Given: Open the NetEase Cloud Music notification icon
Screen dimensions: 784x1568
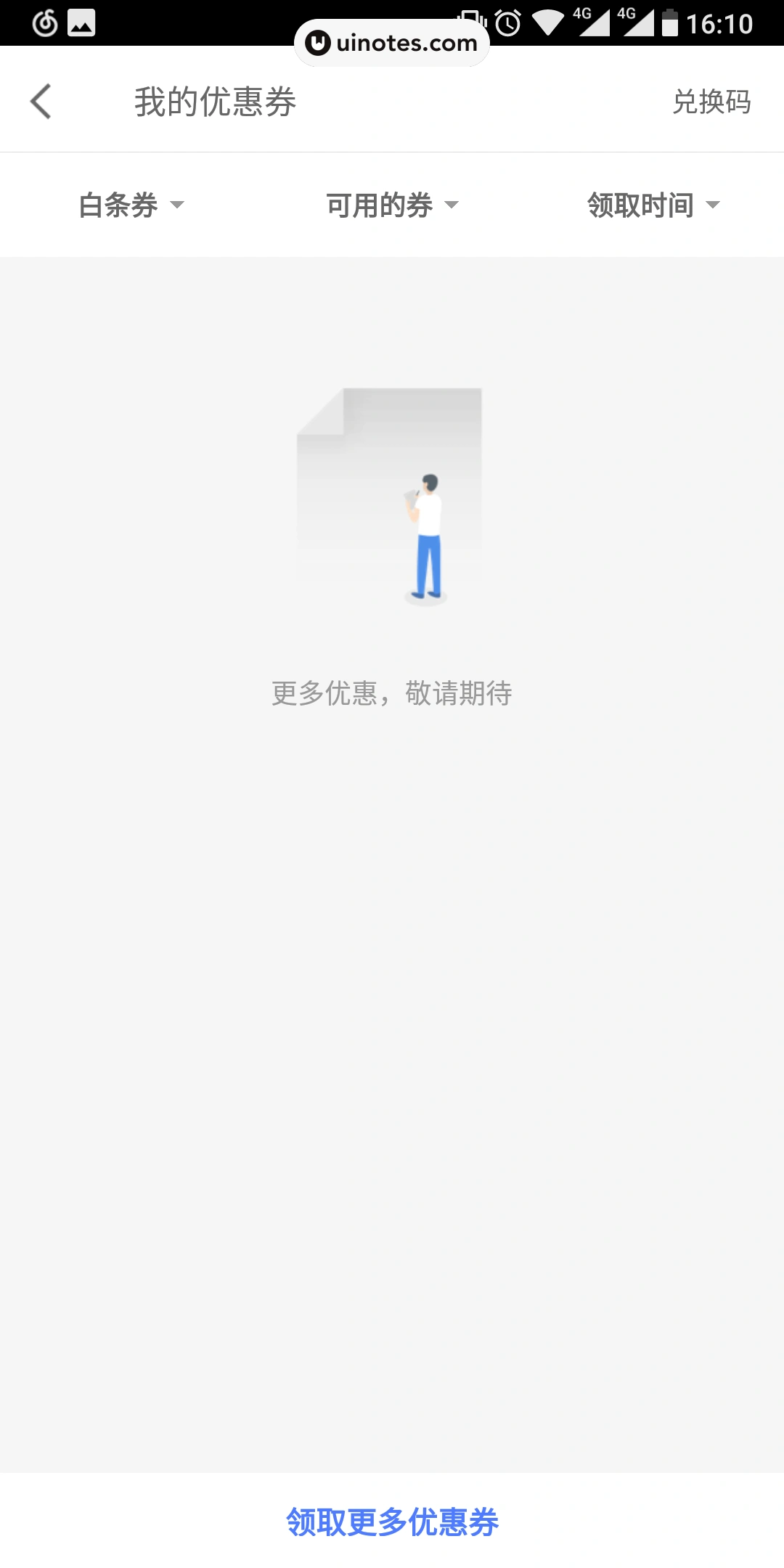Looking at the screenshot, I should [46, 23].
